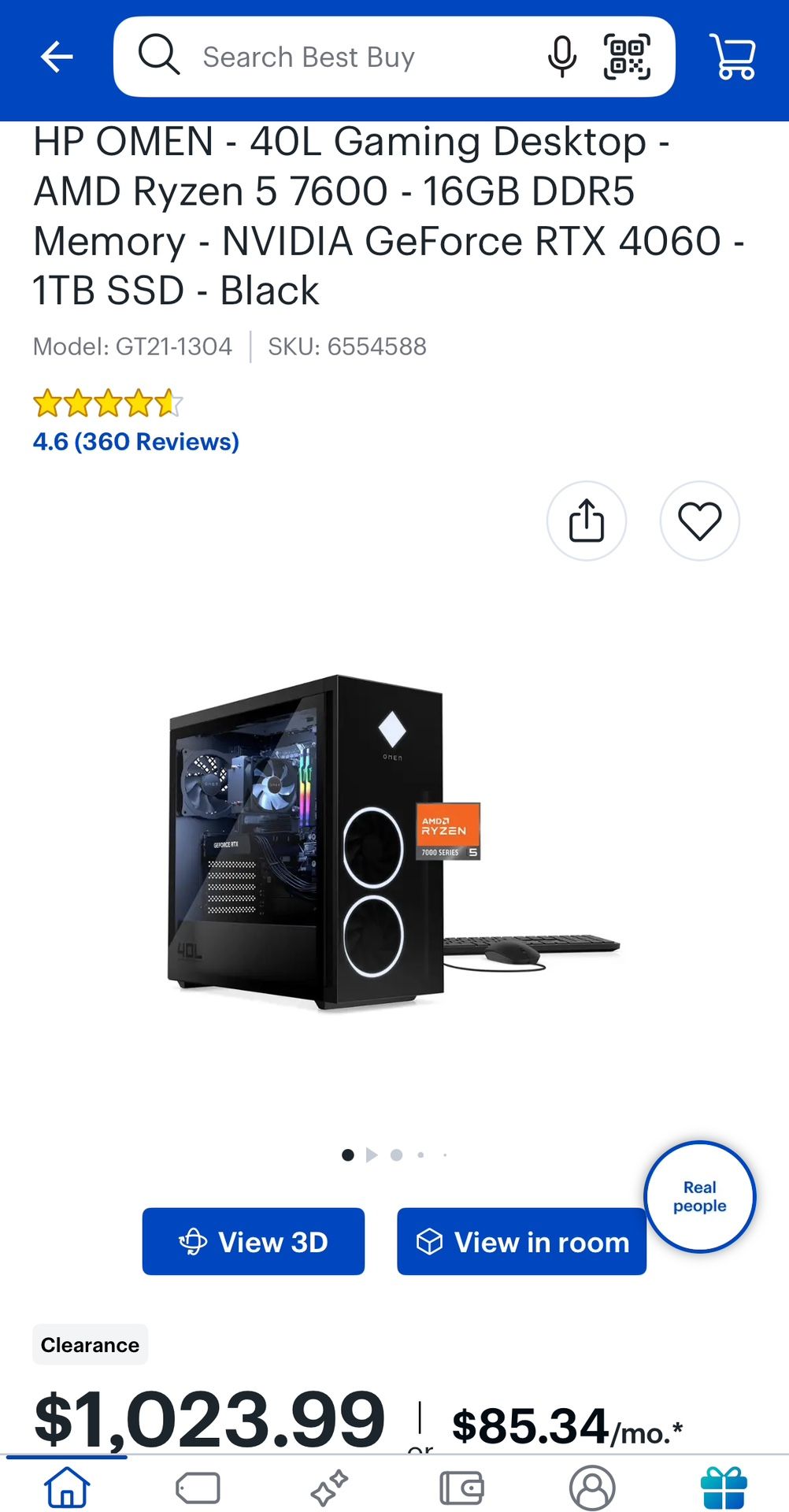Tap View in room
The image size is (789, 1512).
pos(521,1242)
